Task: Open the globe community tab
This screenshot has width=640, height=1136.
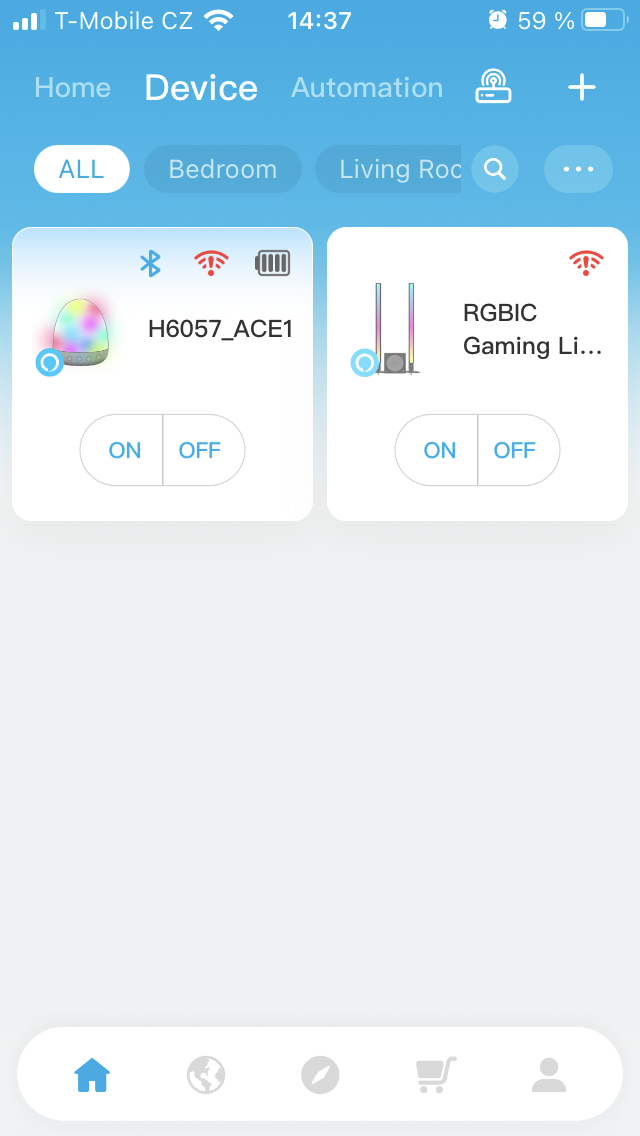Action: (x=206, y=1075)
